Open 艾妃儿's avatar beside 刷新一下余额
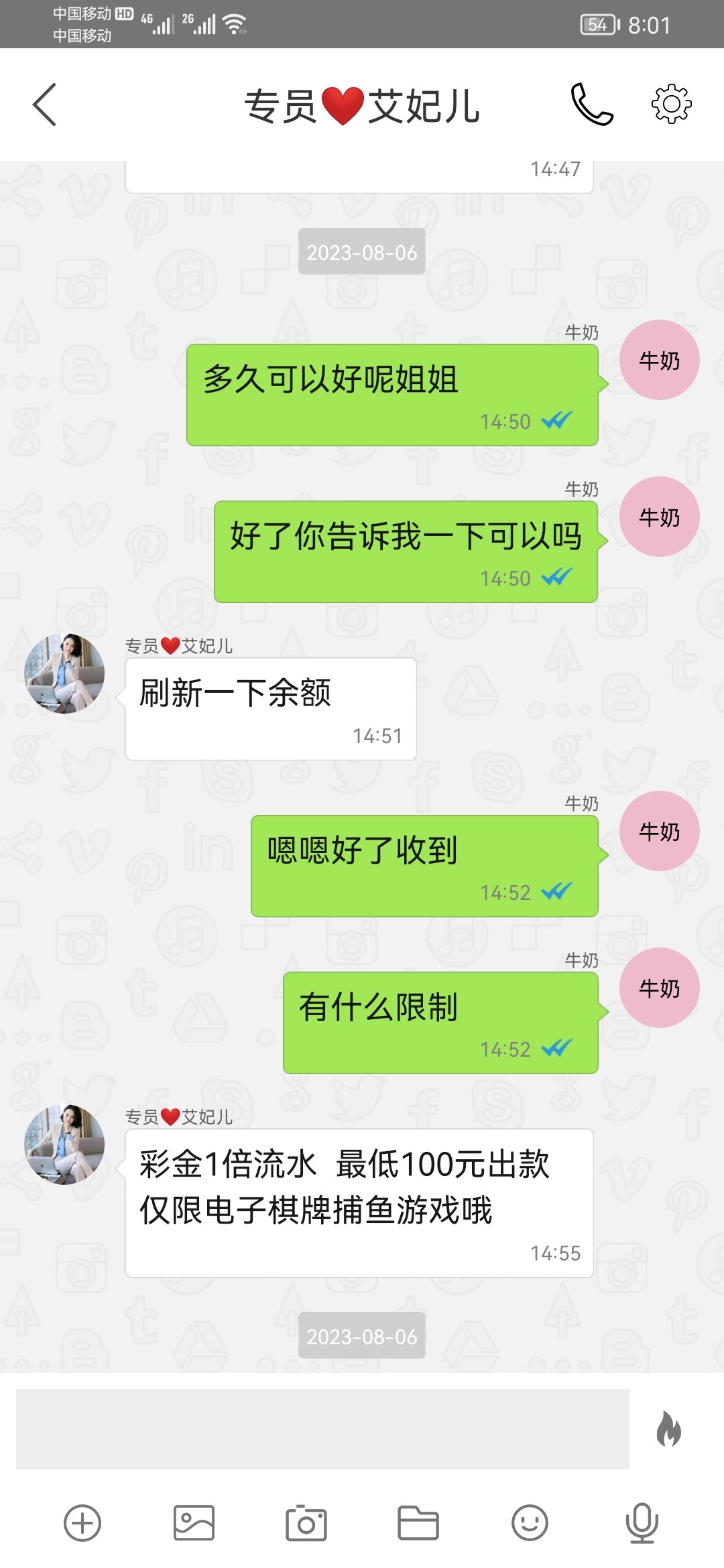724x1568 pixels. tap(64, 673)
